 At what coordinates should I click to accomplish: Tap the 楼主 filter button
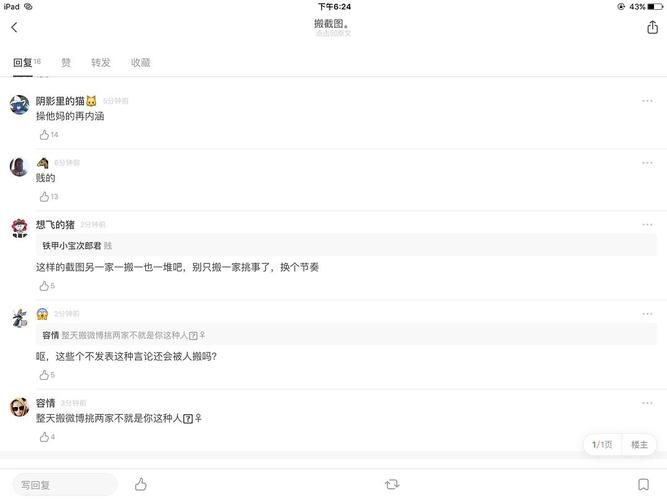(639, 444)
